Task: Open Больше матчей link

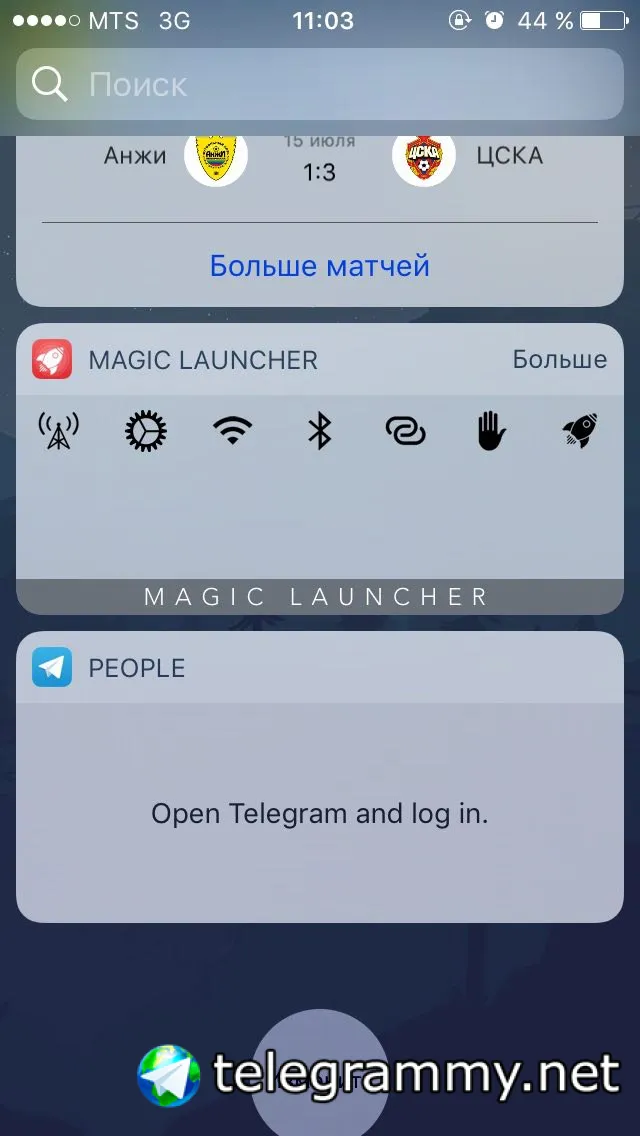Action: pos(320,266)
